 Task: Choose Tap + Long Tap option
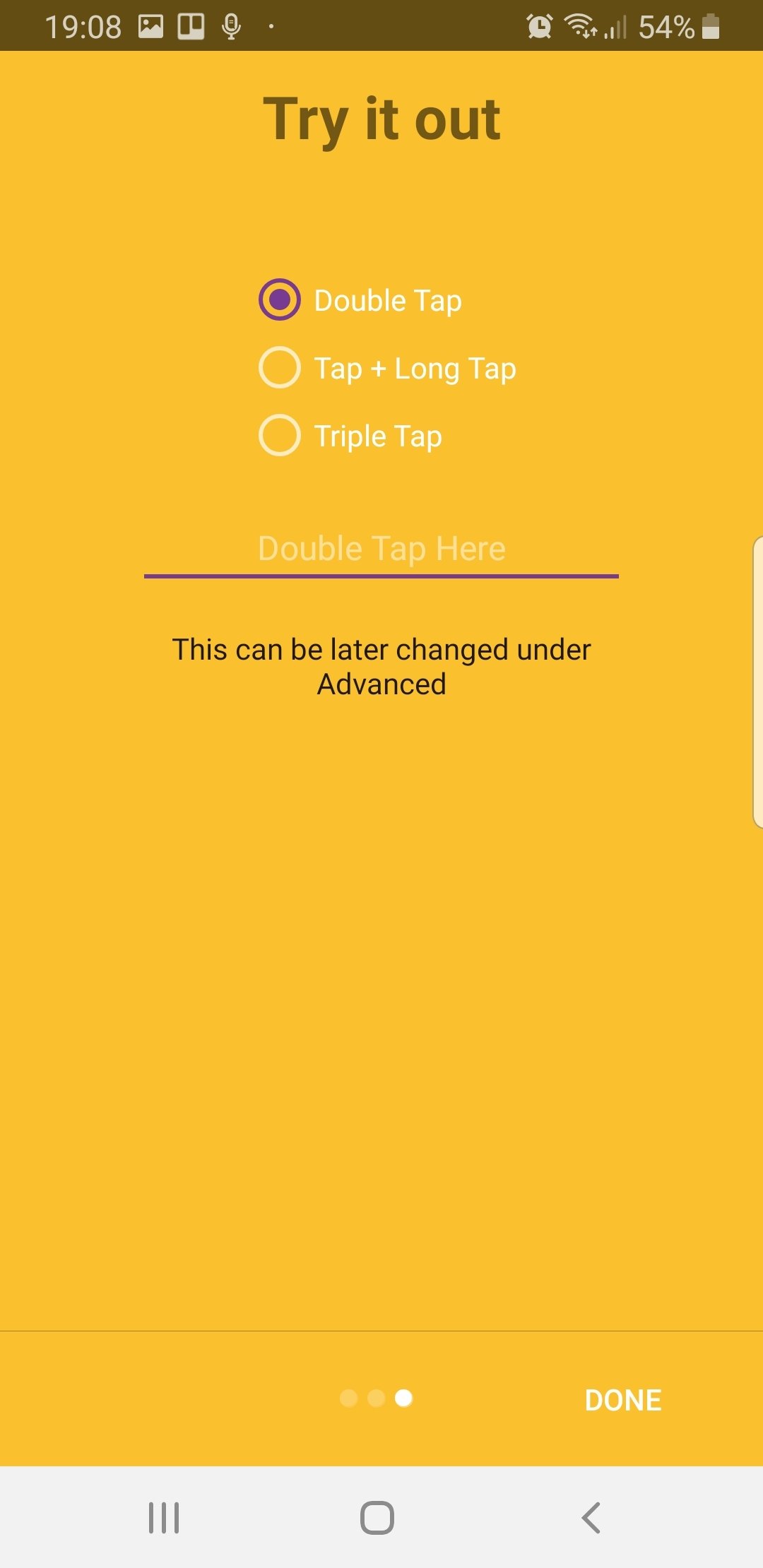coord(387,368)
